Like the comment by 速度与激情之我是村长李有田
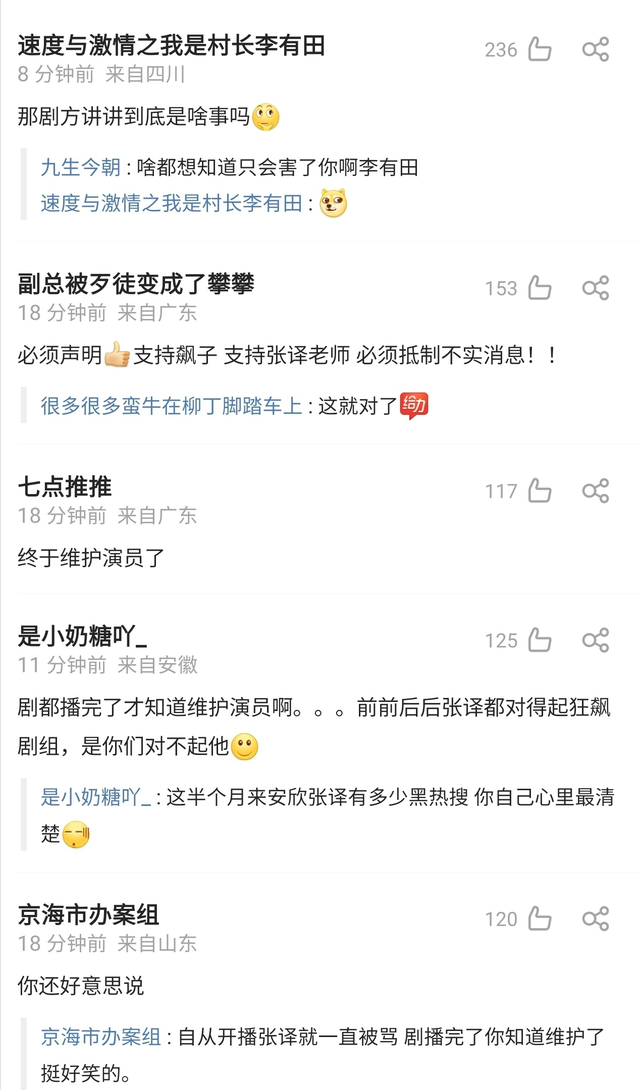640x1090 pixels. click(540, 49)
